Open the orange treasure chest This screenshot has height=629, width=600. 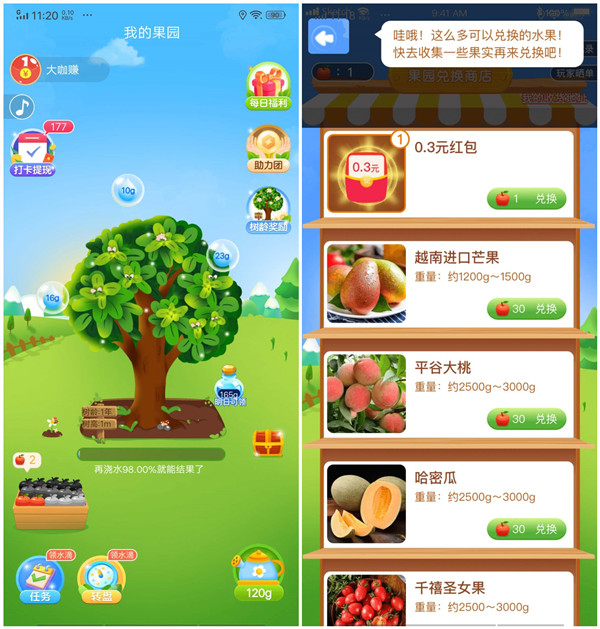(267, 441)
